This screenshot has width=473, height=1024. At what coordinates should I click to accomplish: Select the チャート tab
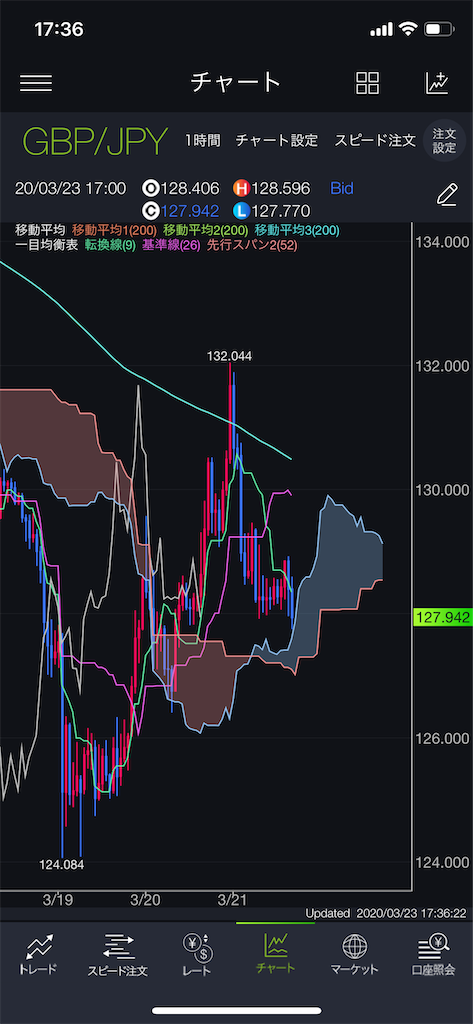tap(276, 955)
